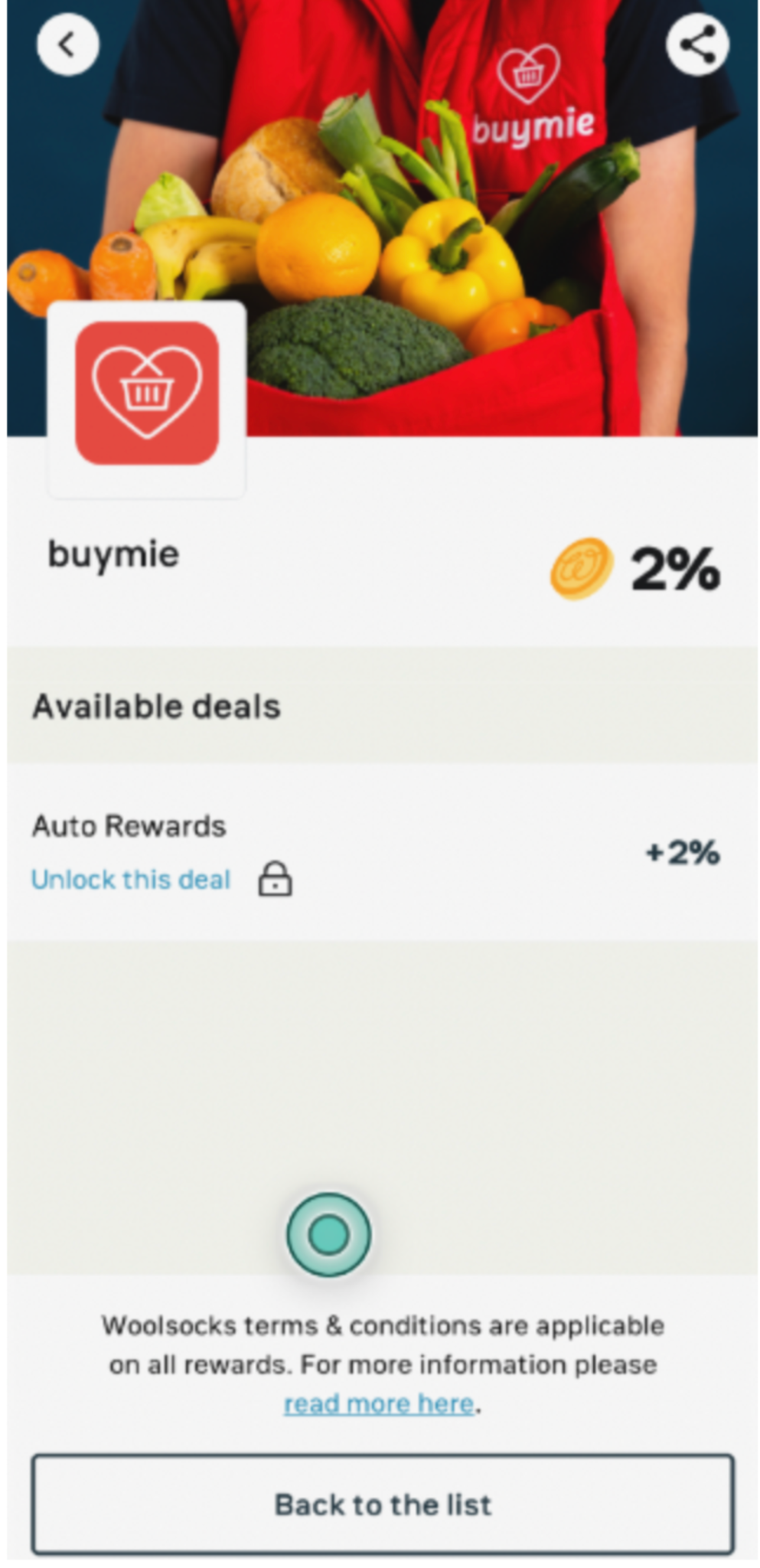
Task: Tap Unlock this deal link
Action: (x=131, y=879)
